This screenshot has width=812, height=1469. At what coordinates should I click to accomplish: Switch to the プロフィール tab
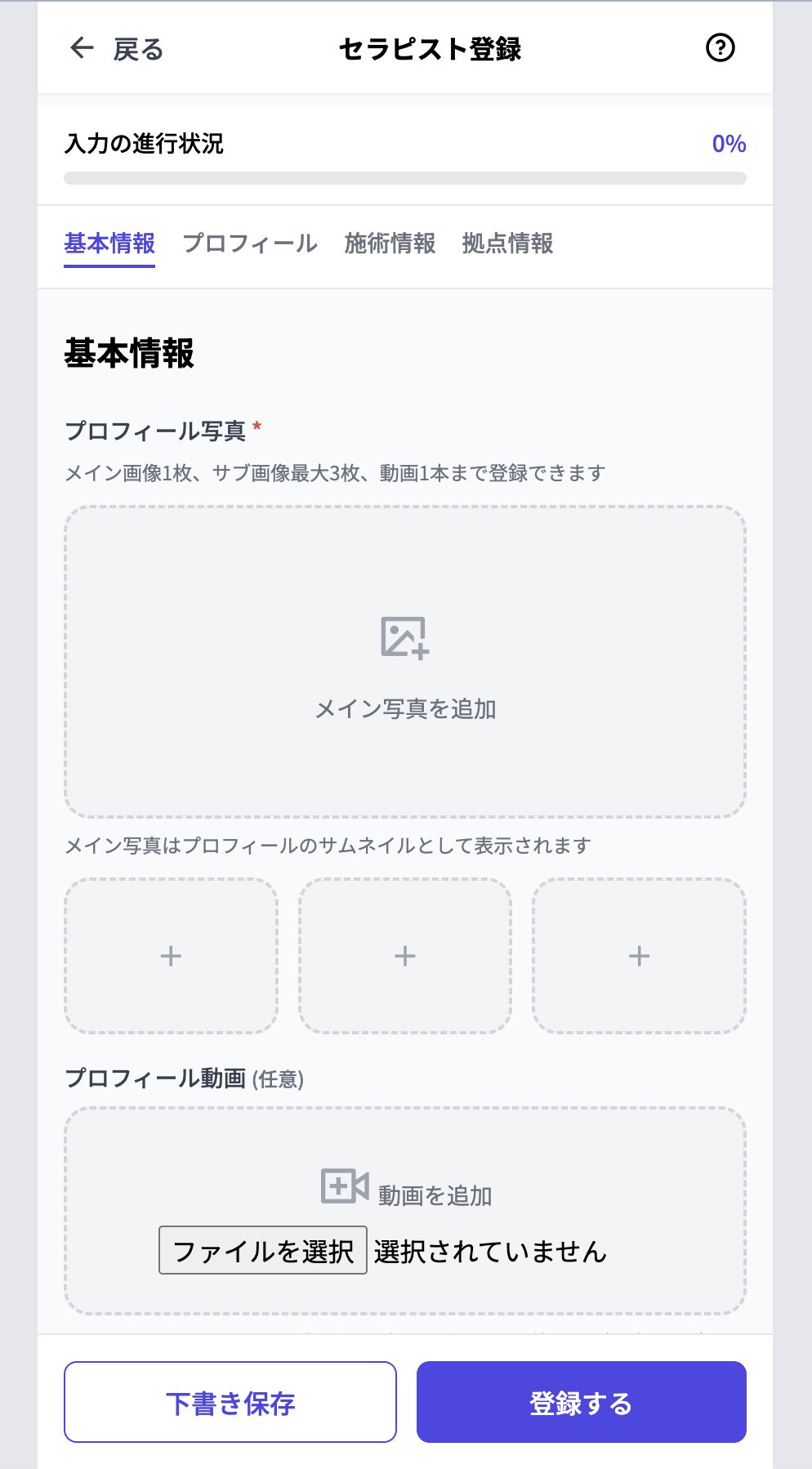[251, 243]
